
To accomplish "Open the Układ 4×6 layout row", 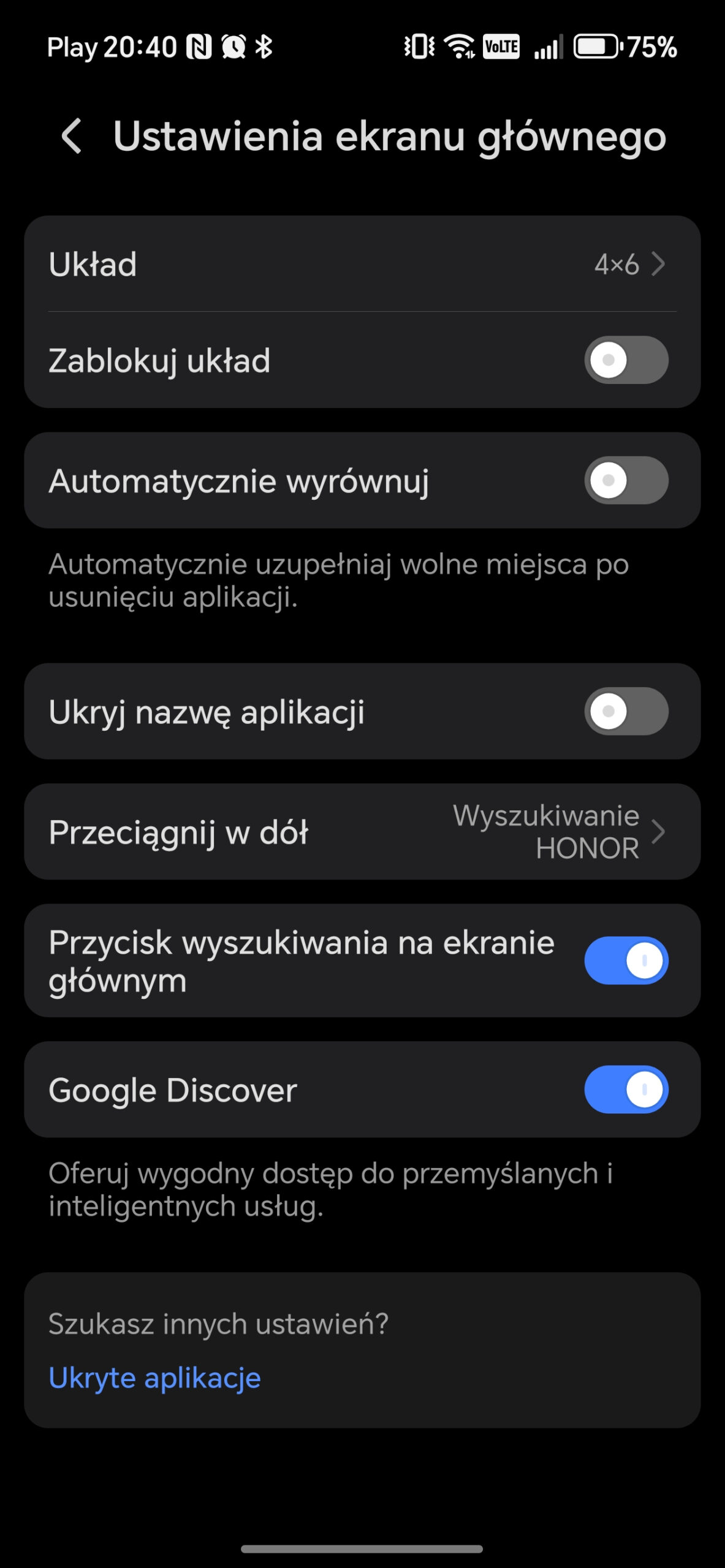I will 362,265.
